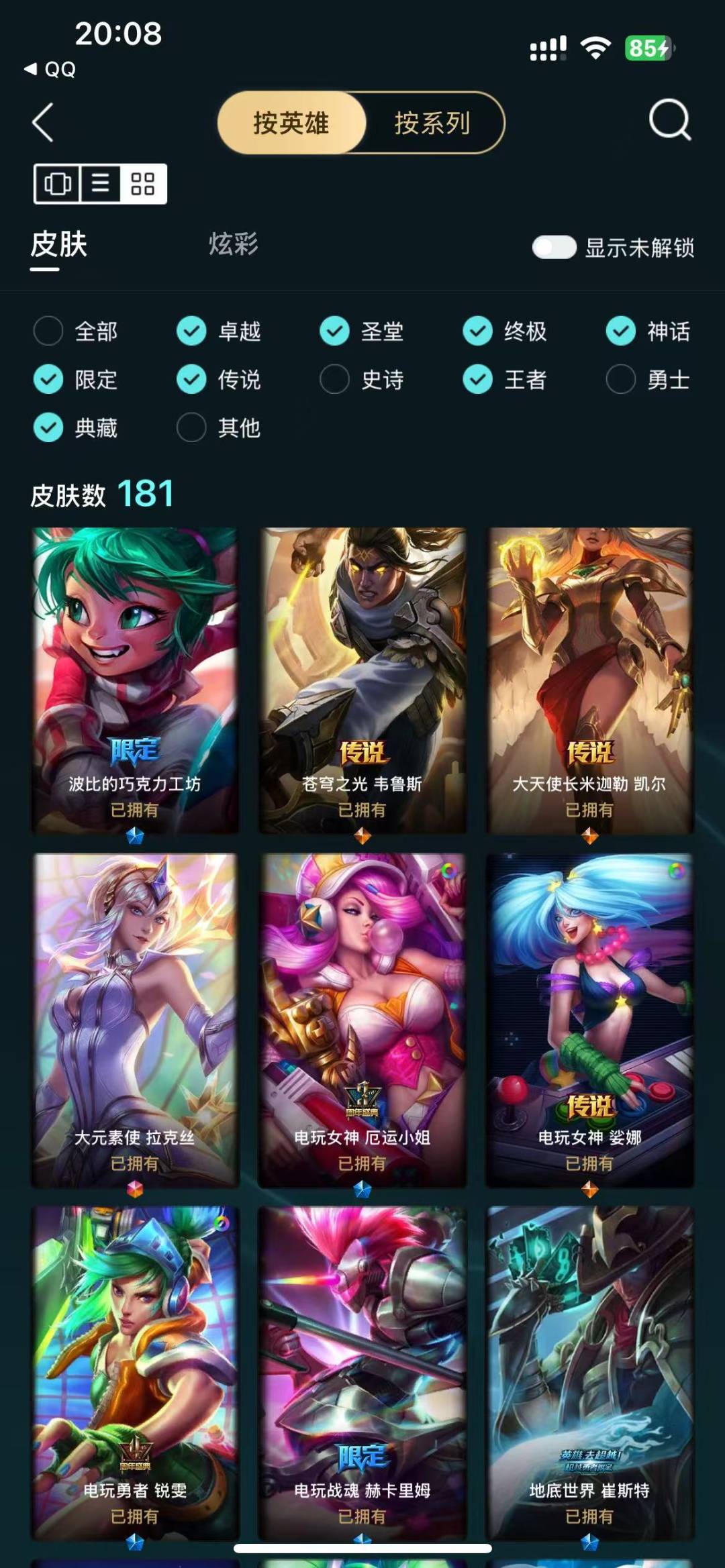Open the search magnifier icon
Viewport: 725px width, 1568px height.
click(x=669, y=120)
